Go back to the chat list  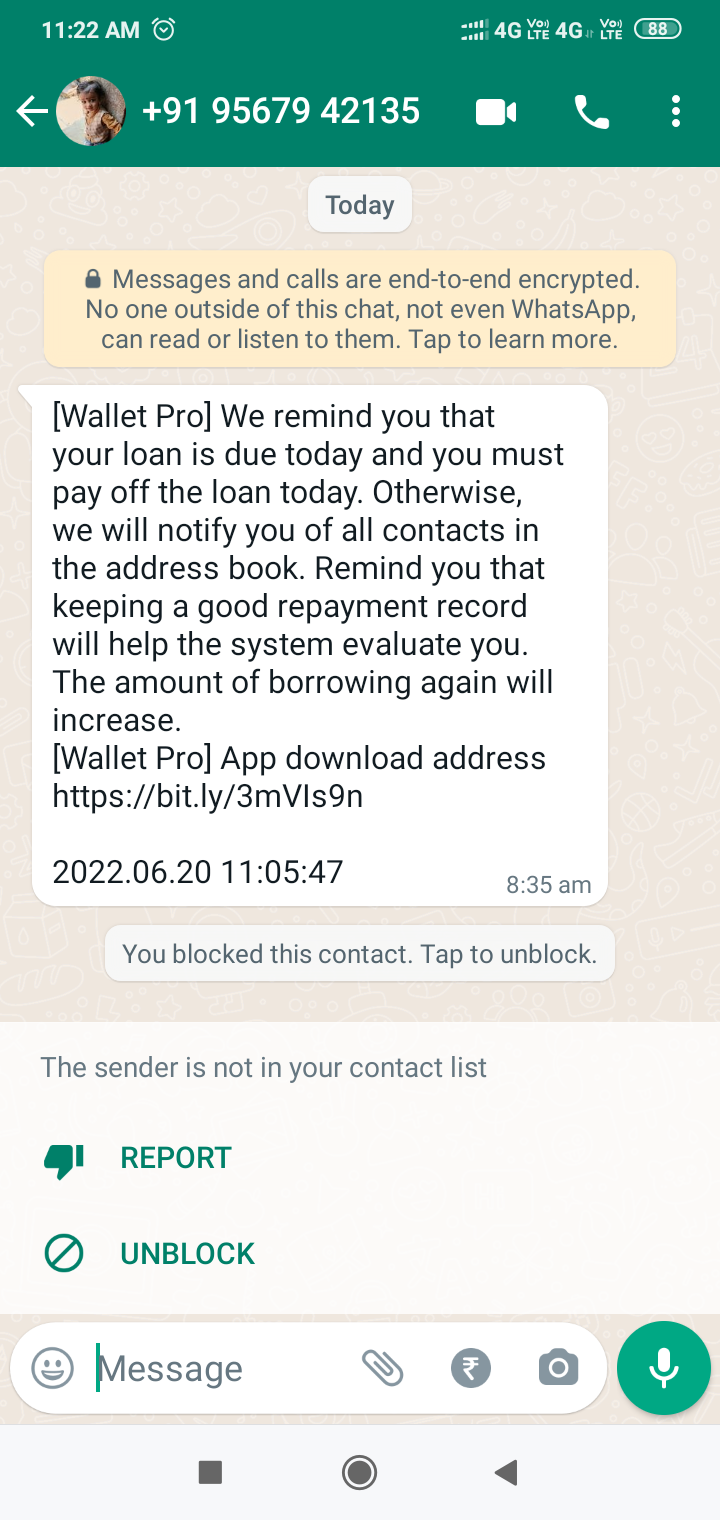tap(32, 111)
